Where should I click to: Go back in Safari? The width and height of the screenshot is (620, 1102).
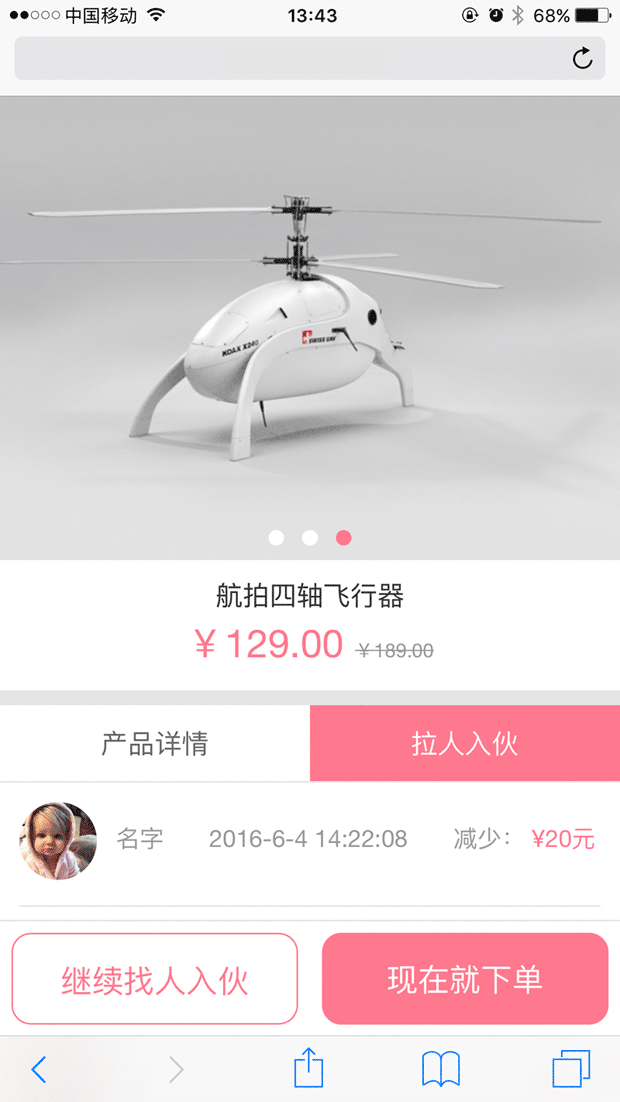[39, 1069]
